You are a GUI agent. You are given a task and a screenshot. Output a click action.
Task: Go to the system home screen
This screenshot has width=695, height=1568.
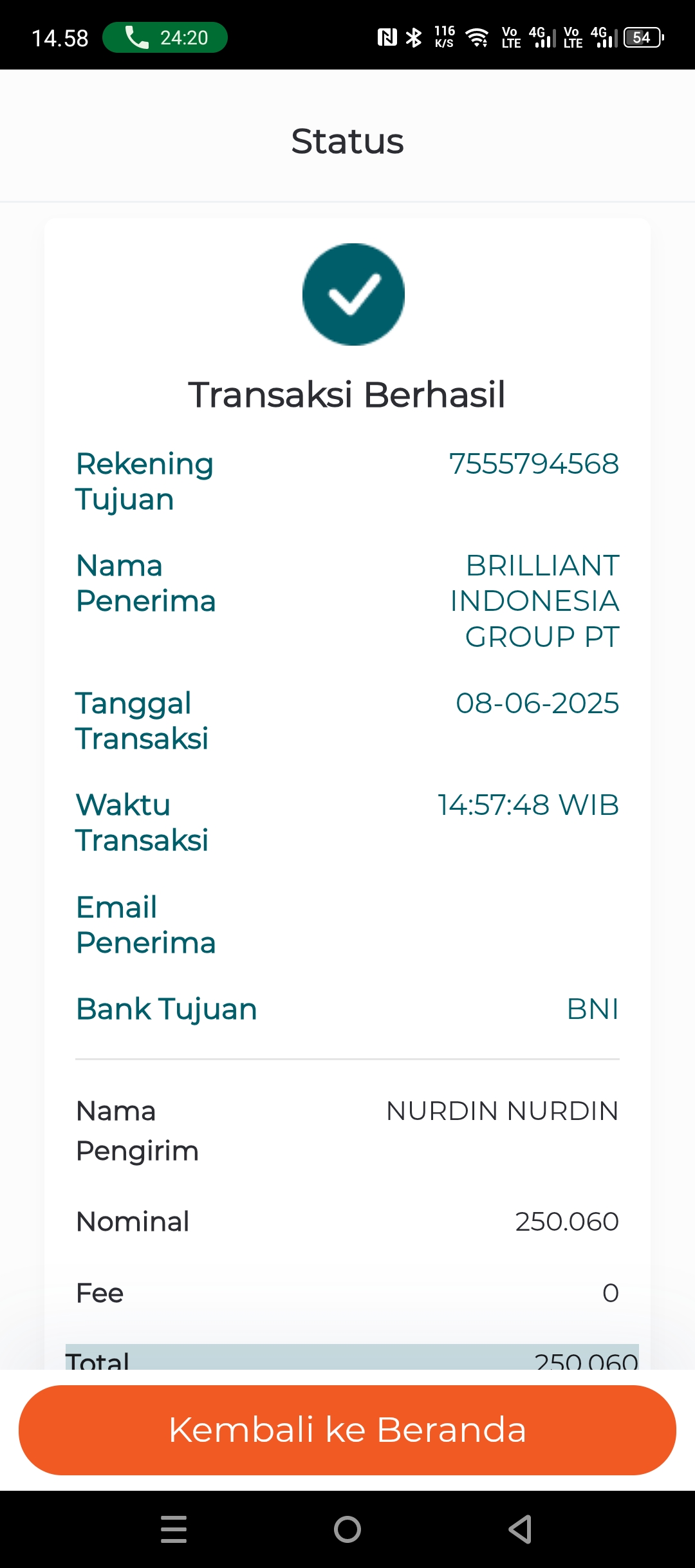pos(347,1529)
